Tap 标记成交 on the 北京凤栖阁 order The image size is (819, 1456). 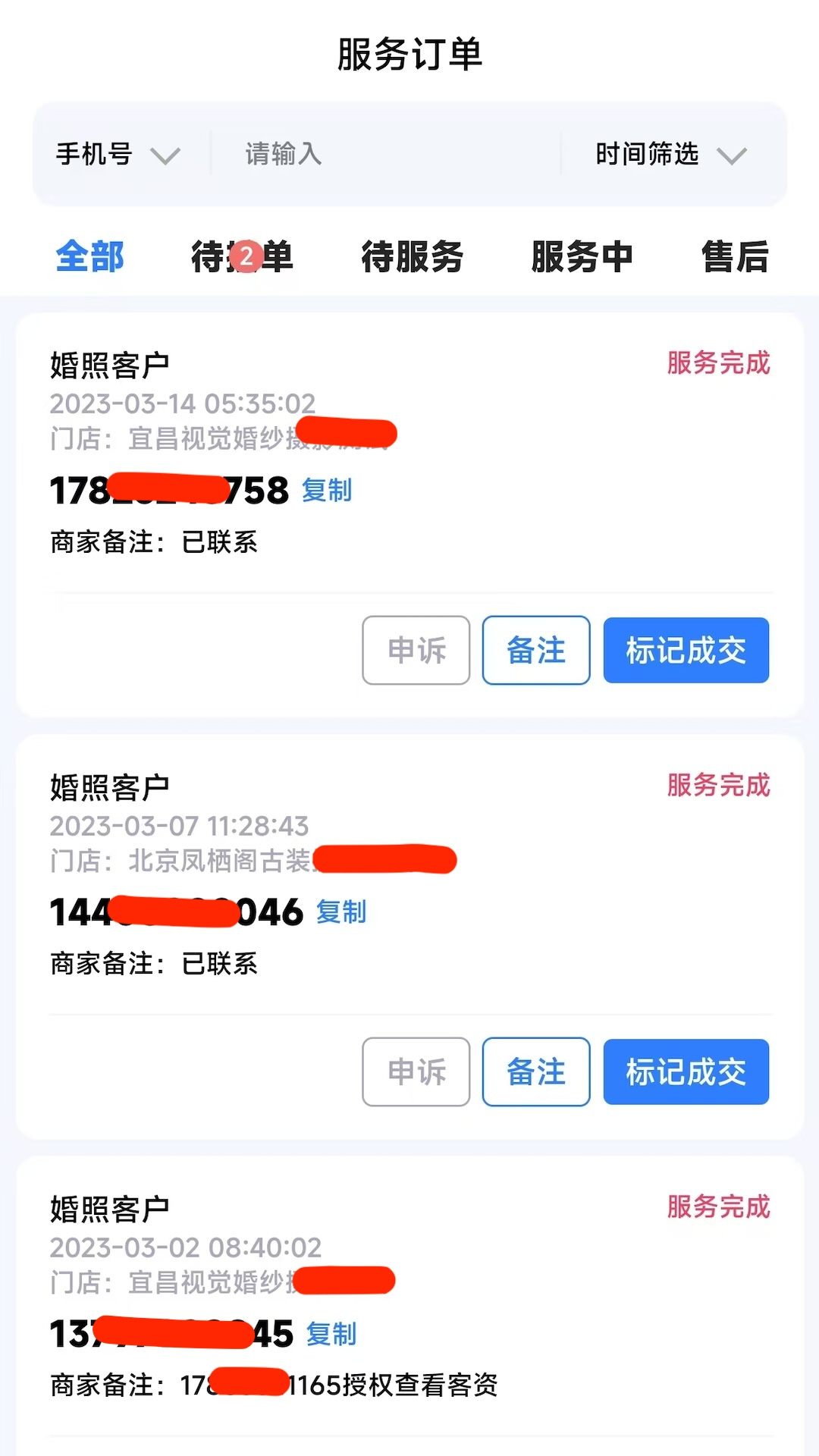(x=686, y=1072)
